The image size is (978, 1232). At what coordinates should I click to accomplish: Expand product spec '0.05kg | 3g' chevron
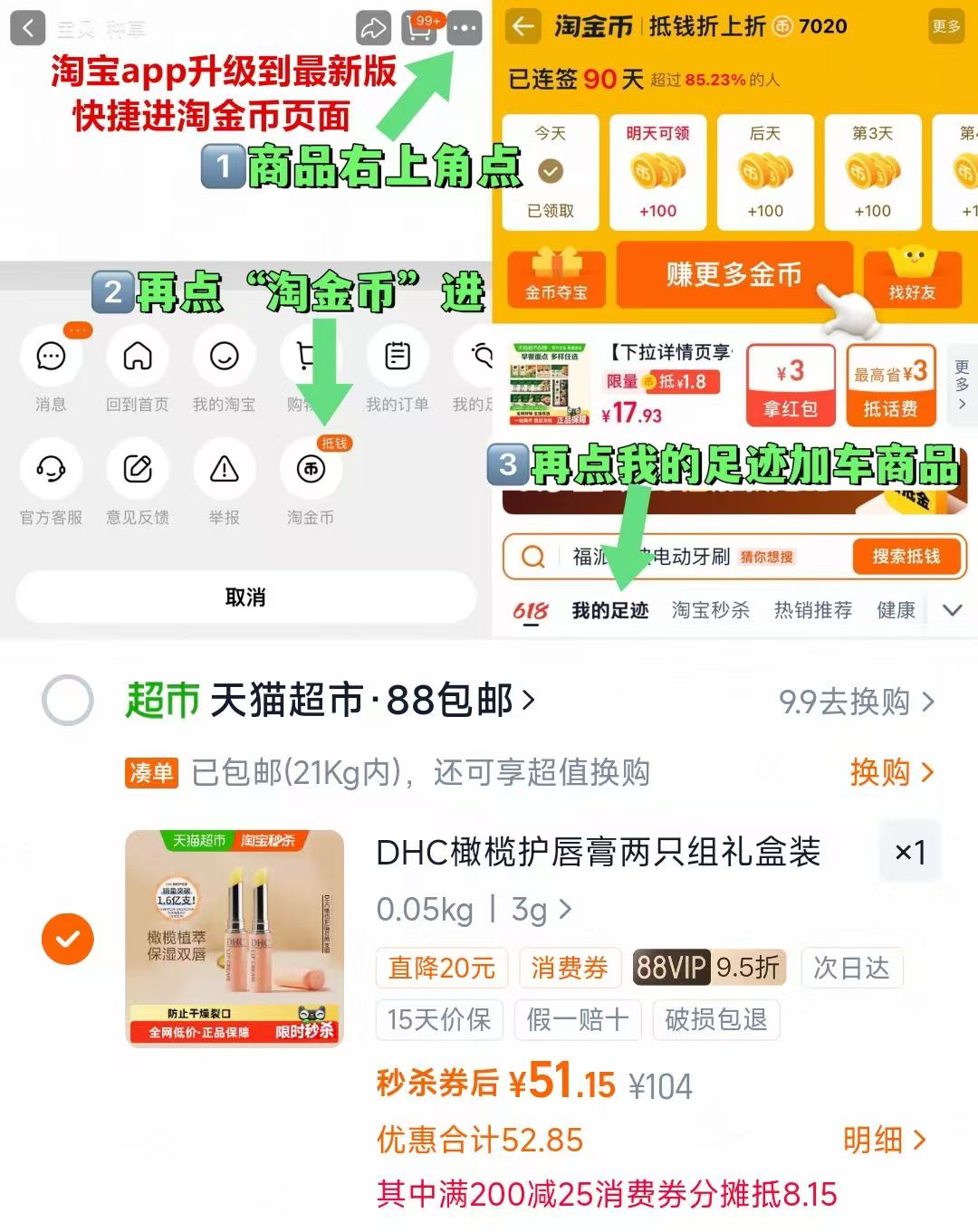click(565, 911)
